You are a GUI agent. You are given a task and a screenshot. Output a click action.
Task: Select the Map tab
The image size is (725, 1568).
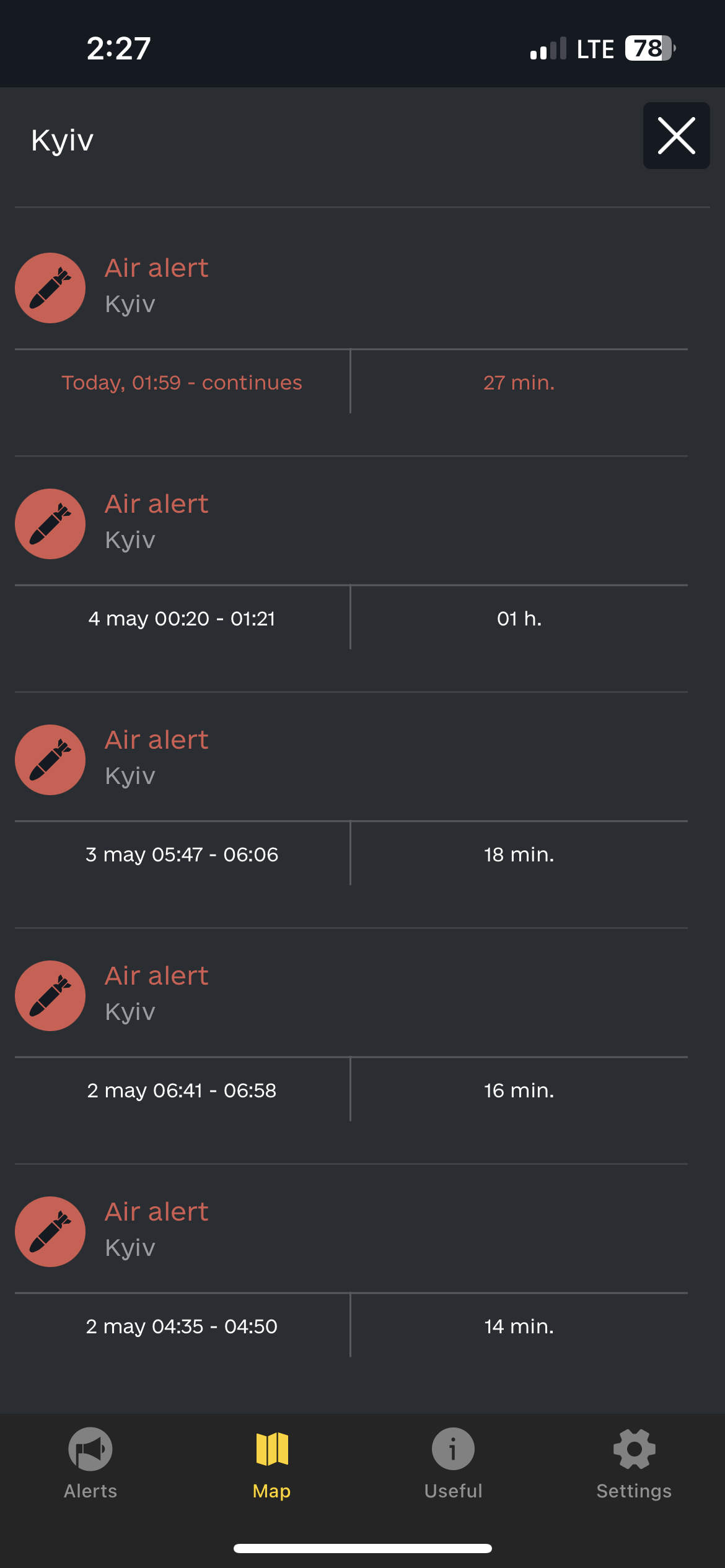click(271, 1463)
